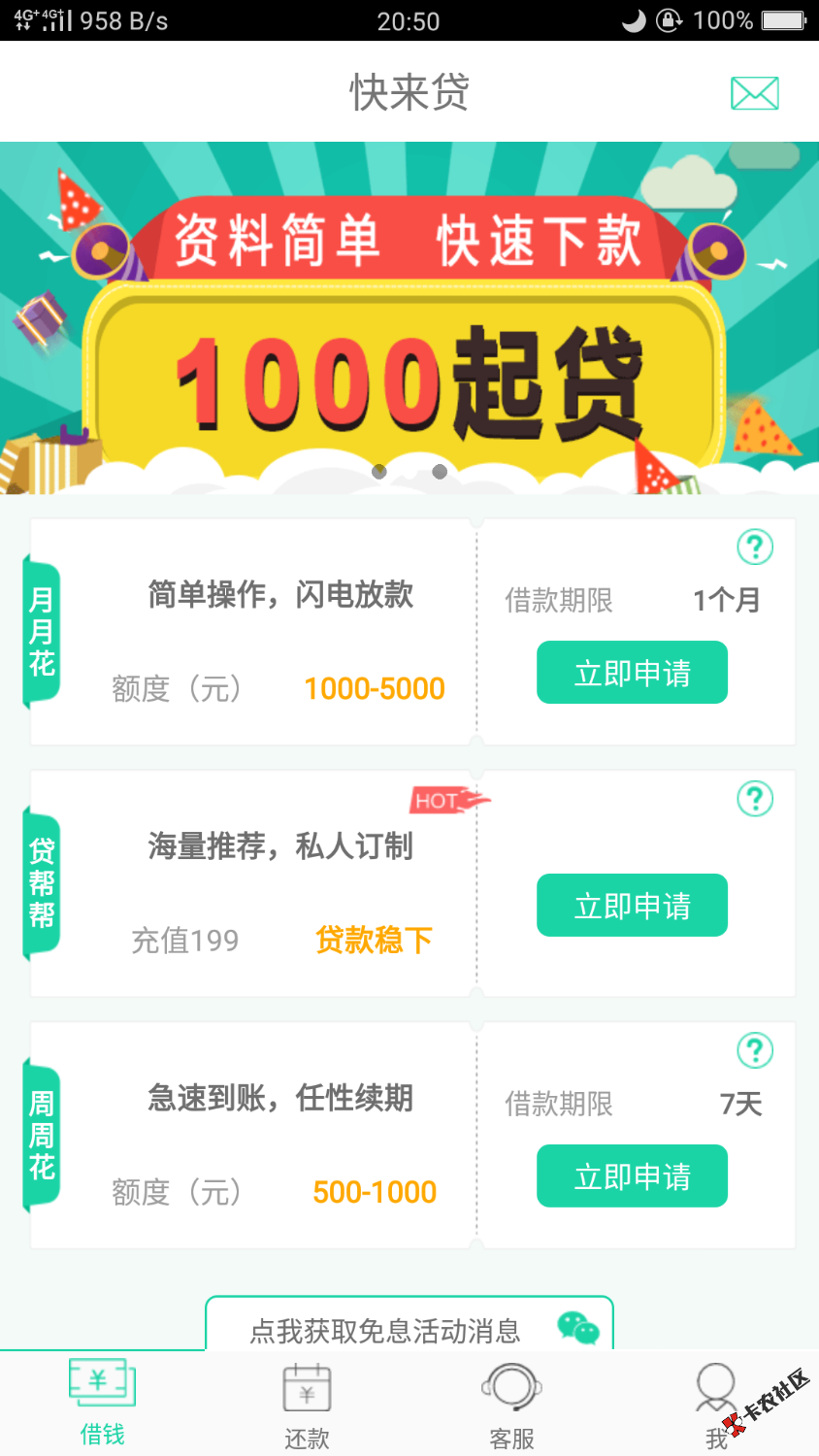Viewport: 819px width, 1456px height.
Task: Open help question mark for 月月花
Action: pyautogui.click(x=754, y=547)
